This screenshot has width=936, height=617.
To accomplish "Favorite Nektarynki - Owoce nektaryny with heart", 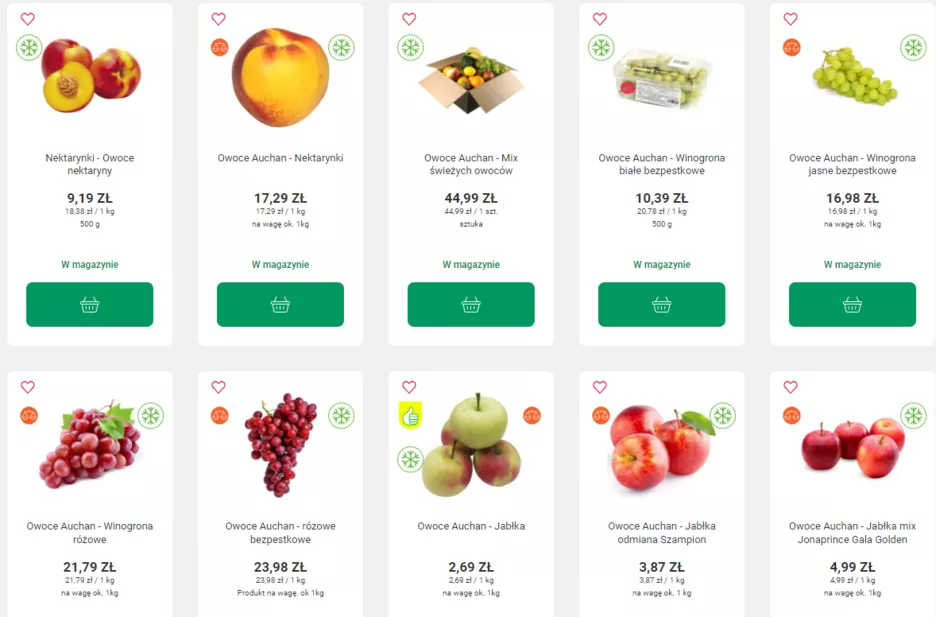I will coord(28,19).
